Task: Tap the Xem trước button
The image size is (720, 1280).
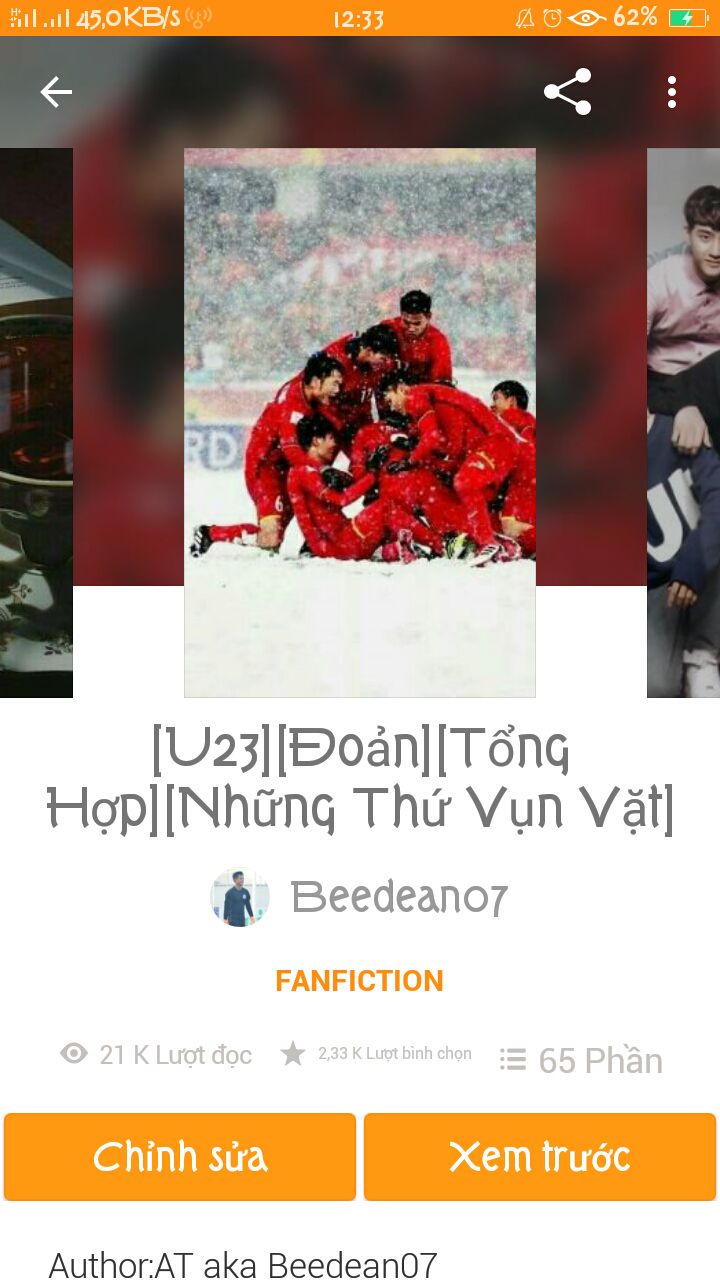Action: 540,1157
